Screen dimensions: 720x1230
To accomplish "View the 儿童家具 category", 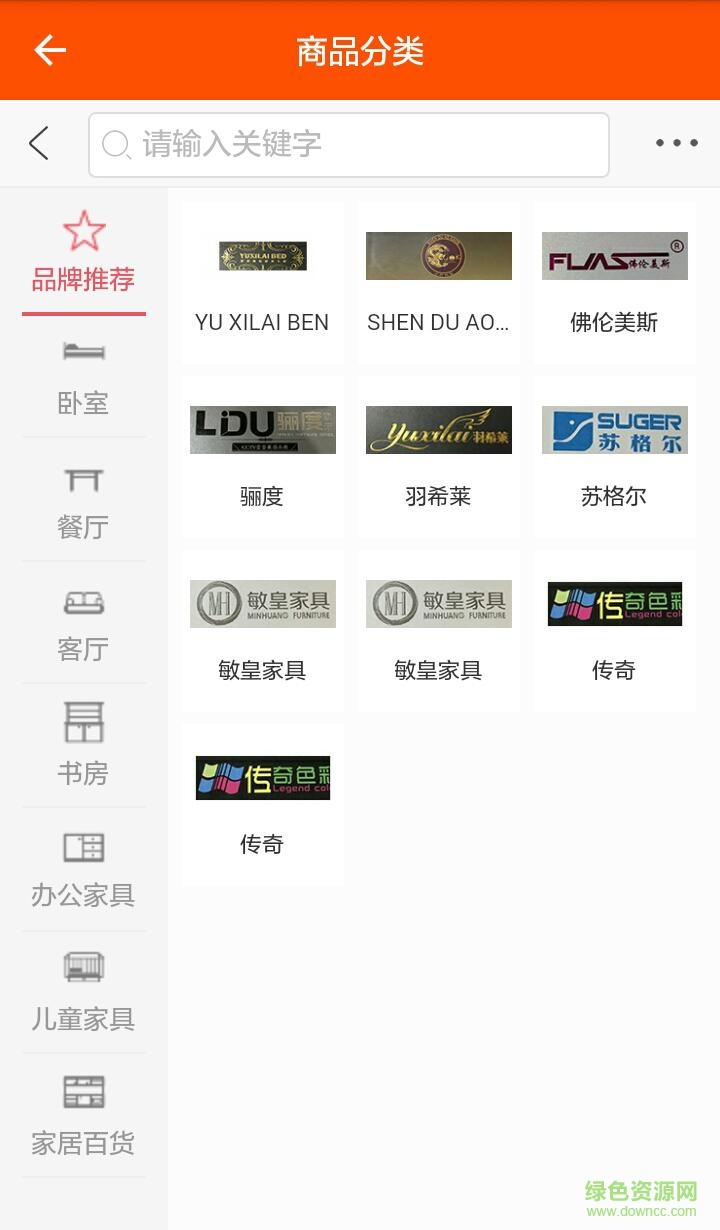I will [83, 993].
